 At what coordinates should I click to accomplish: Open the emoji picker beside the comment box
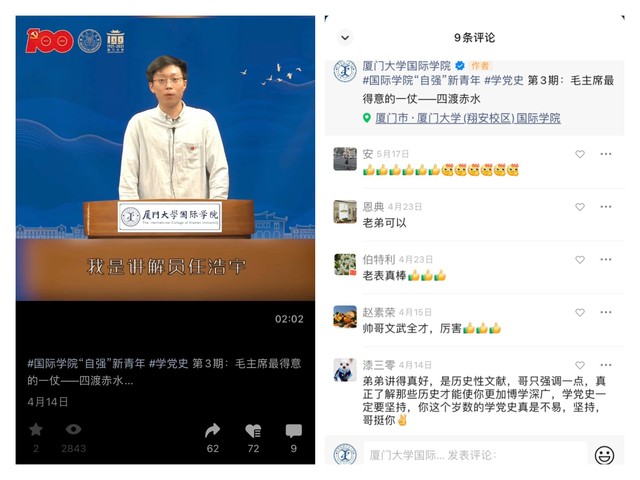pos(604,455)
